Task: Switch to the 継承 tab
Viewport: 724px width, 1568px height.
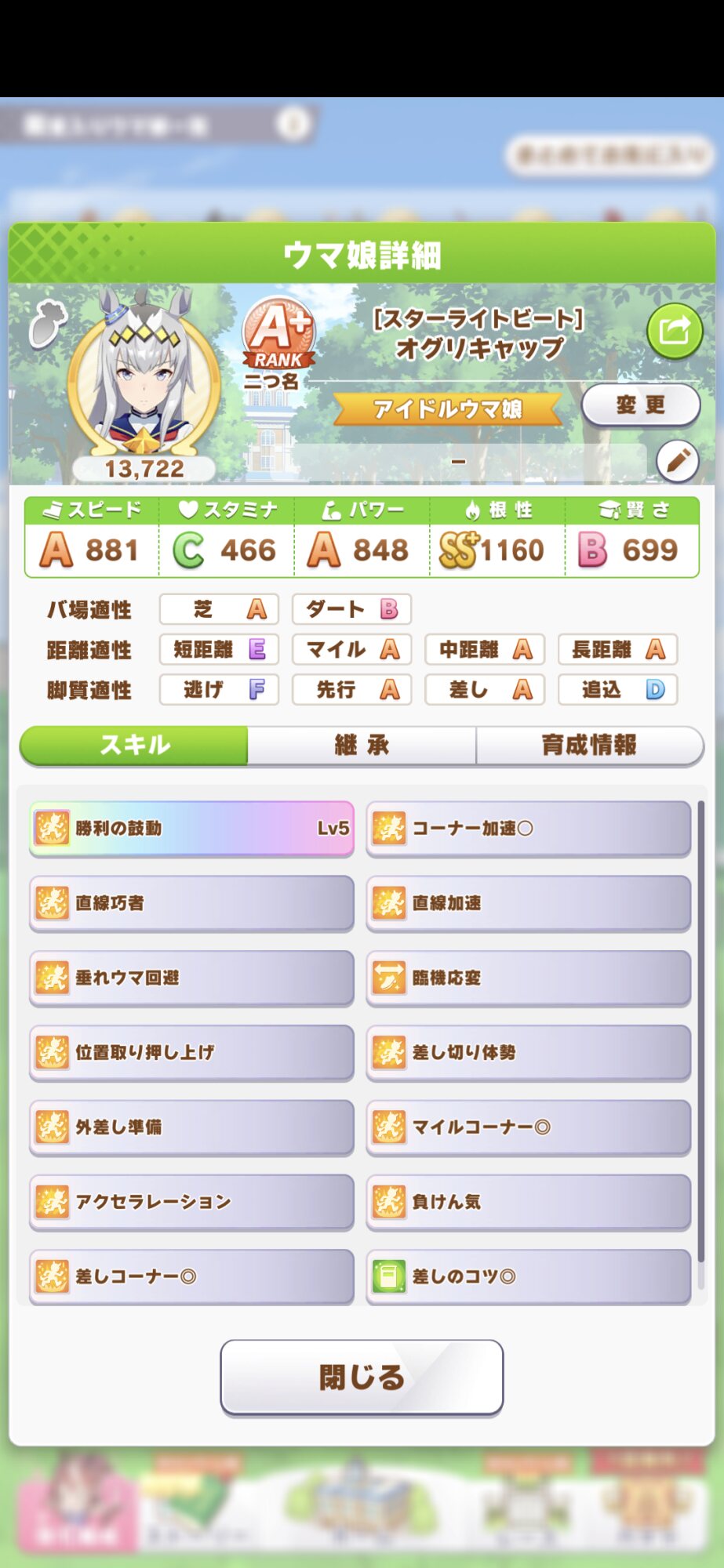Action: click(x=362, y=745)
